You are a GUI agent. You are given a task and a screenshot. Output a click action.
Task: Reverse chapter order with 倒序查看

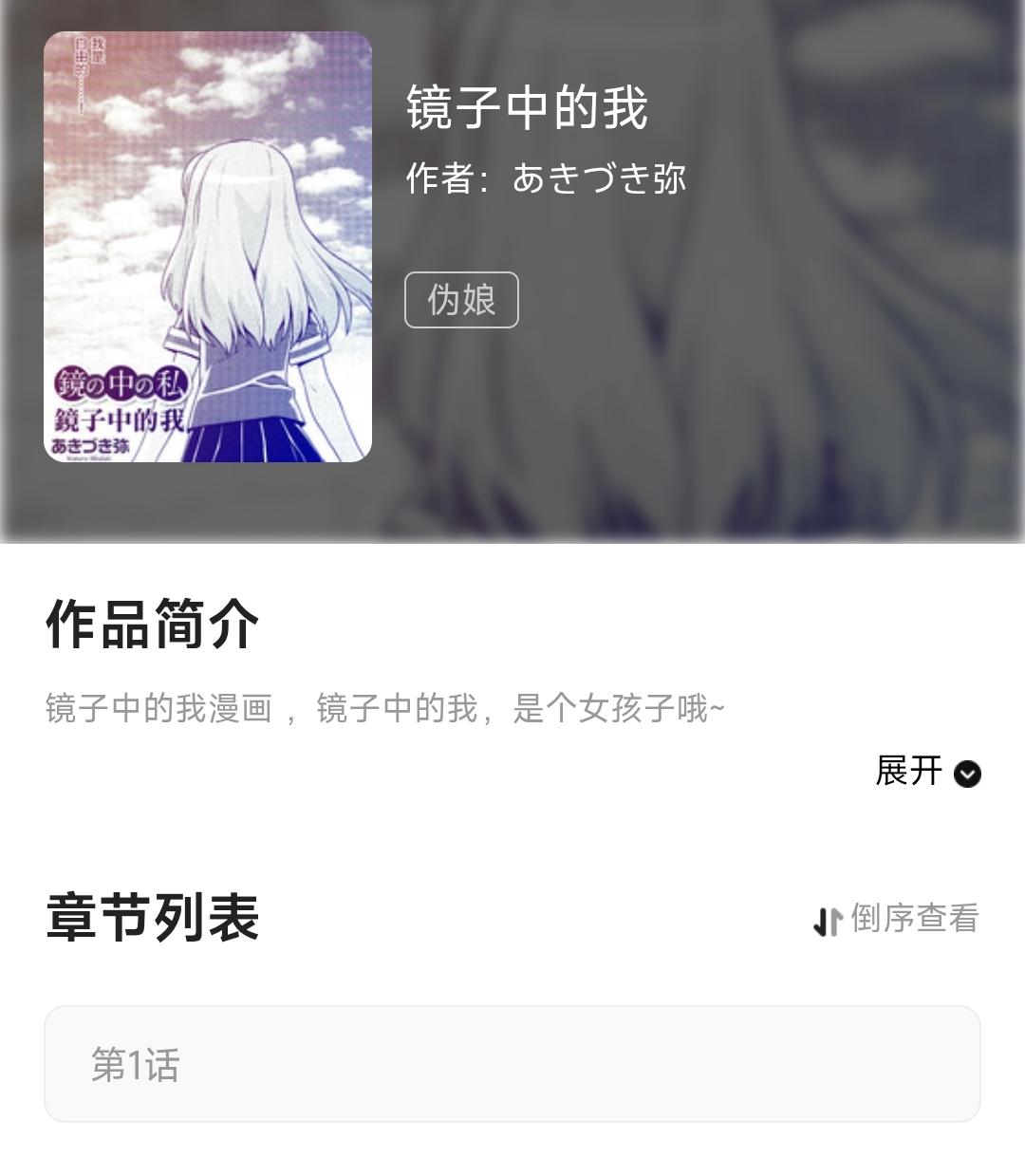896,919
